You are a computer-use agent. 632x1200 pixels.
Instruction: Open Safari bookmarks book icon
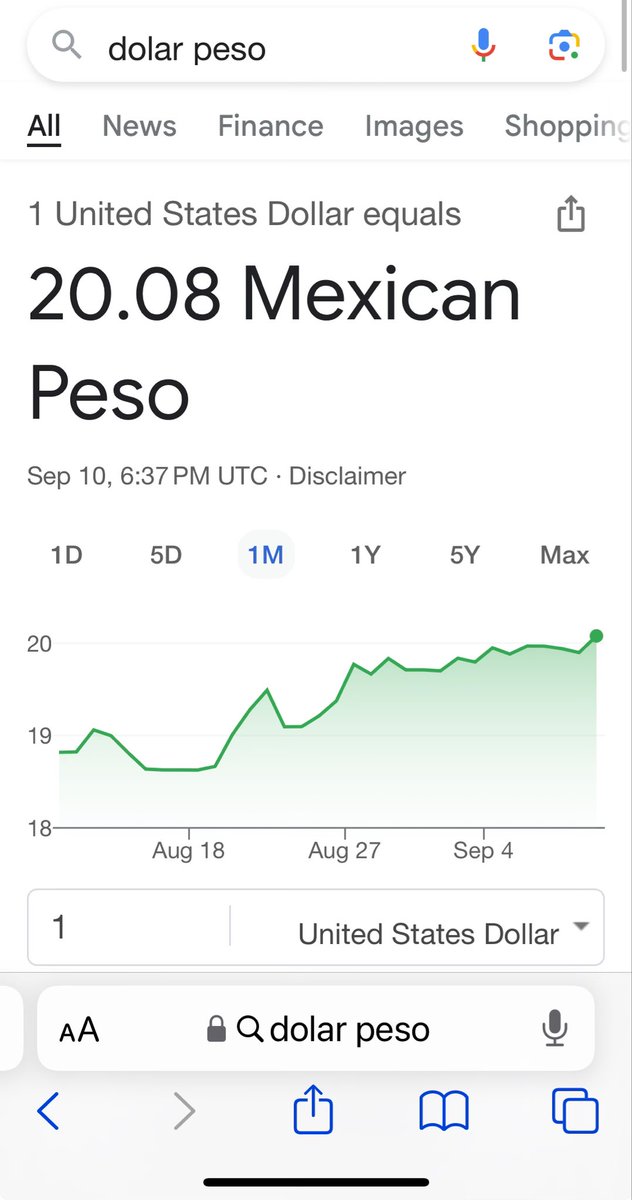pyautogui.click(x=444, y=1111)
